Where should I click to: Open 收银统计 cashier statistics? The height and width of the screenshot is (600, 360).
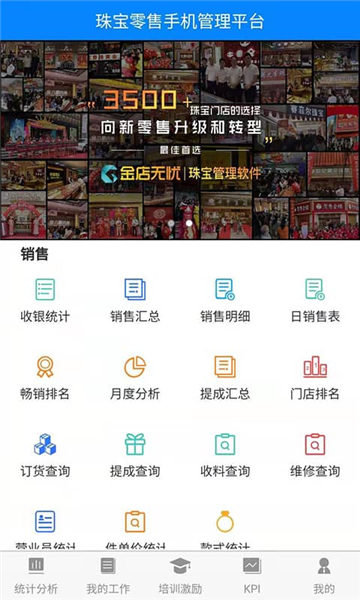click(45, 300)
